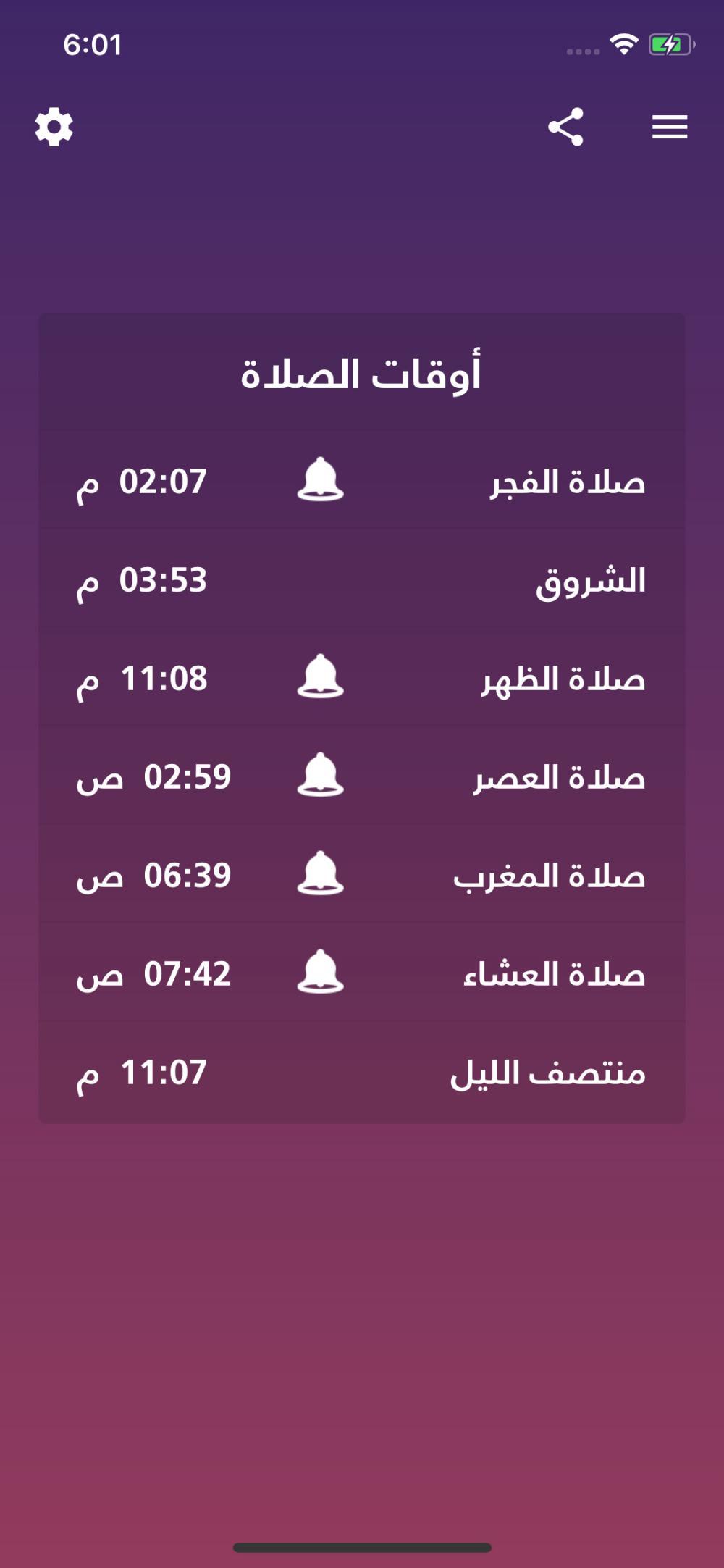Toggle the bell for صلاة الفجر

320,480
